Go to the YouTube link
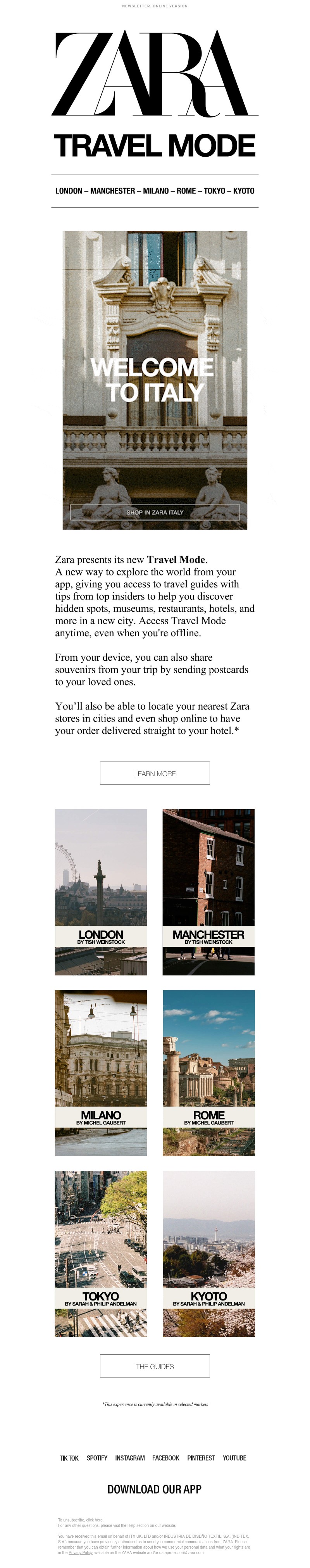 pyautogui.click(x=234, y=1458)
